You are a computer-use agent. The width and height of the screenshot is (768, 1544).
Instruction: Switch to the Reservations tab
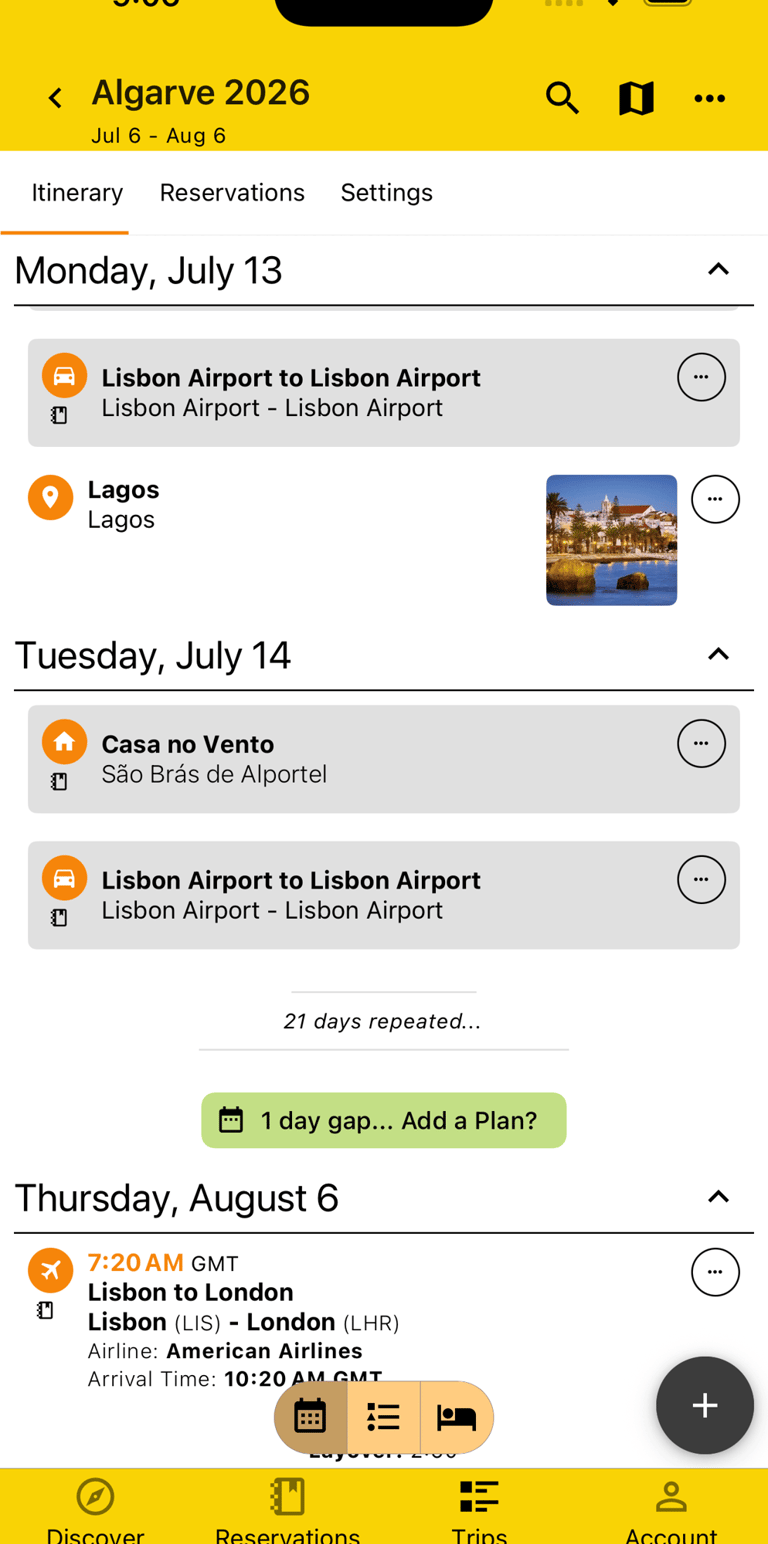click(232, 192)
